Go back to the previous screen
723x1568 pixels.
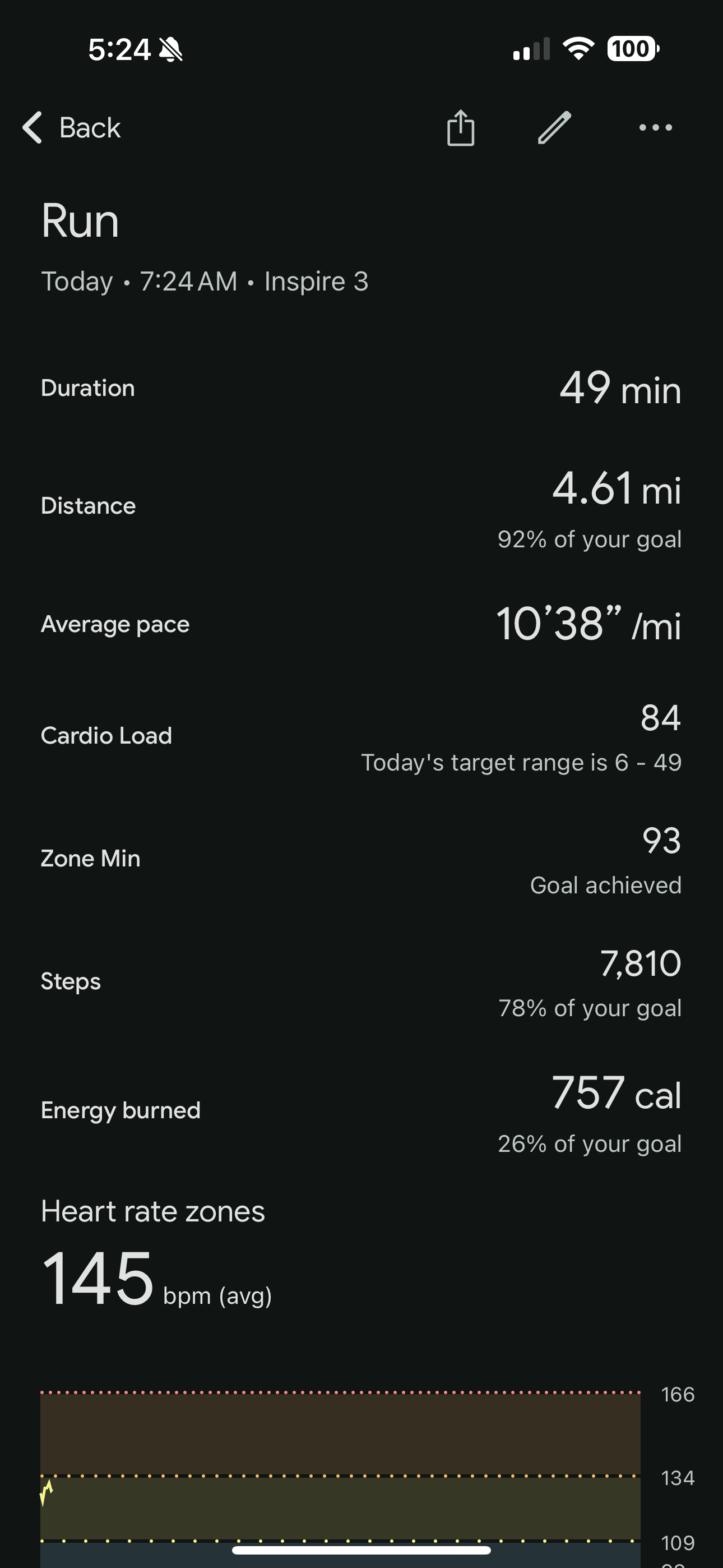coord(72,128)
